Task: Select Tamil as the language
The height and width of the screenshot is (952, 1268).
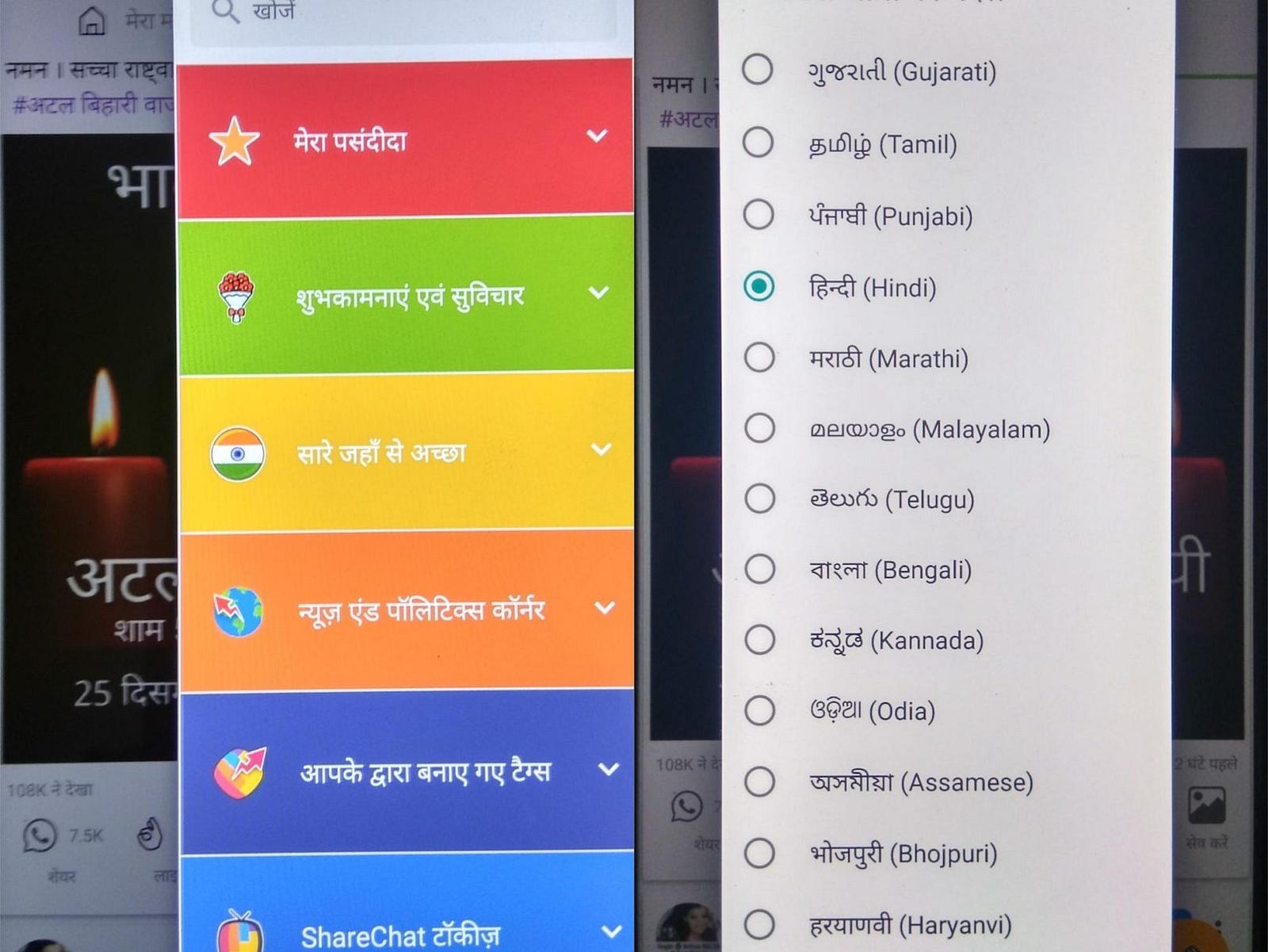Action: 758,143
